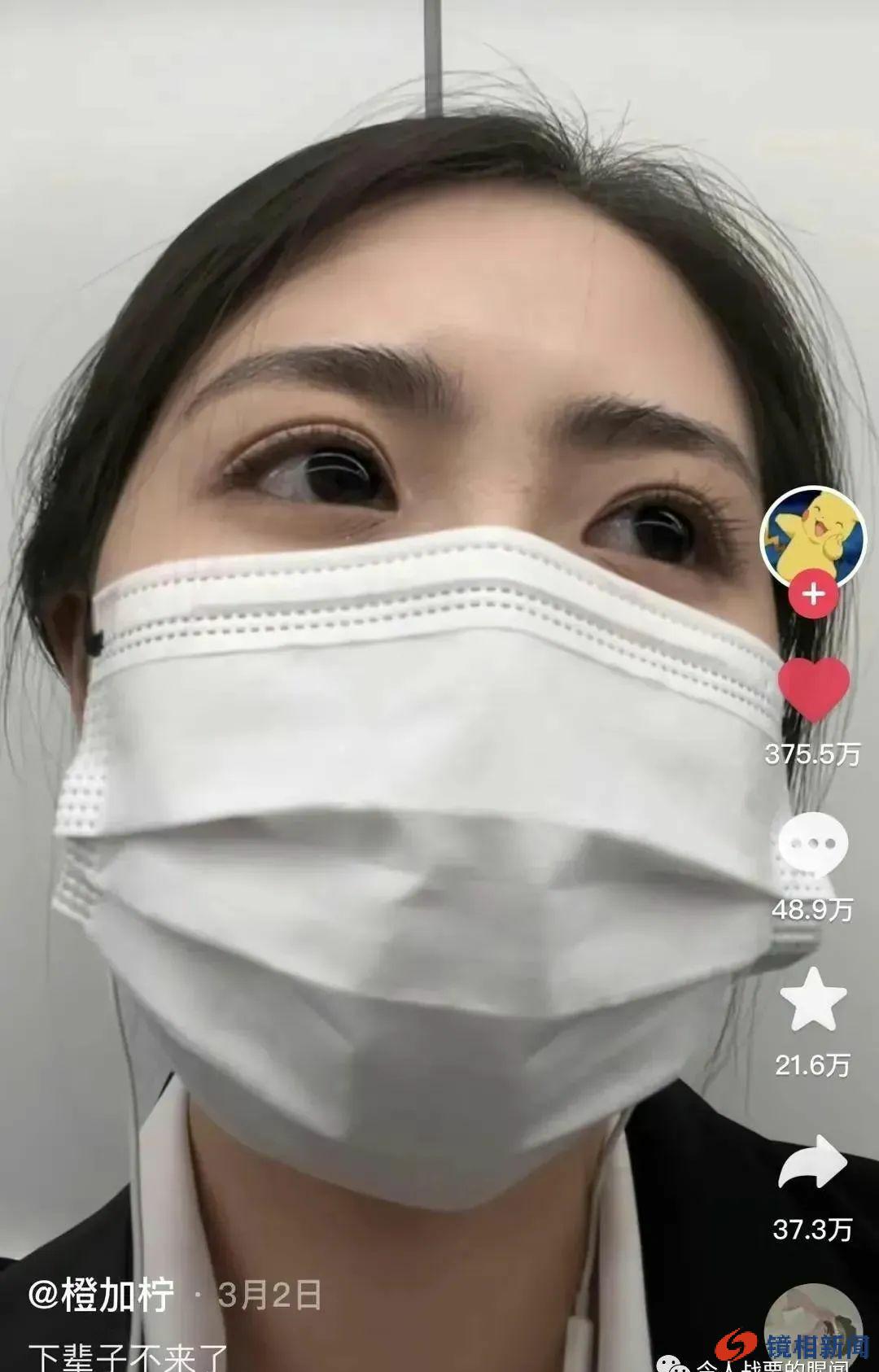
Task: Open the Pikachu avatar profile
Action: click(811, 533)
